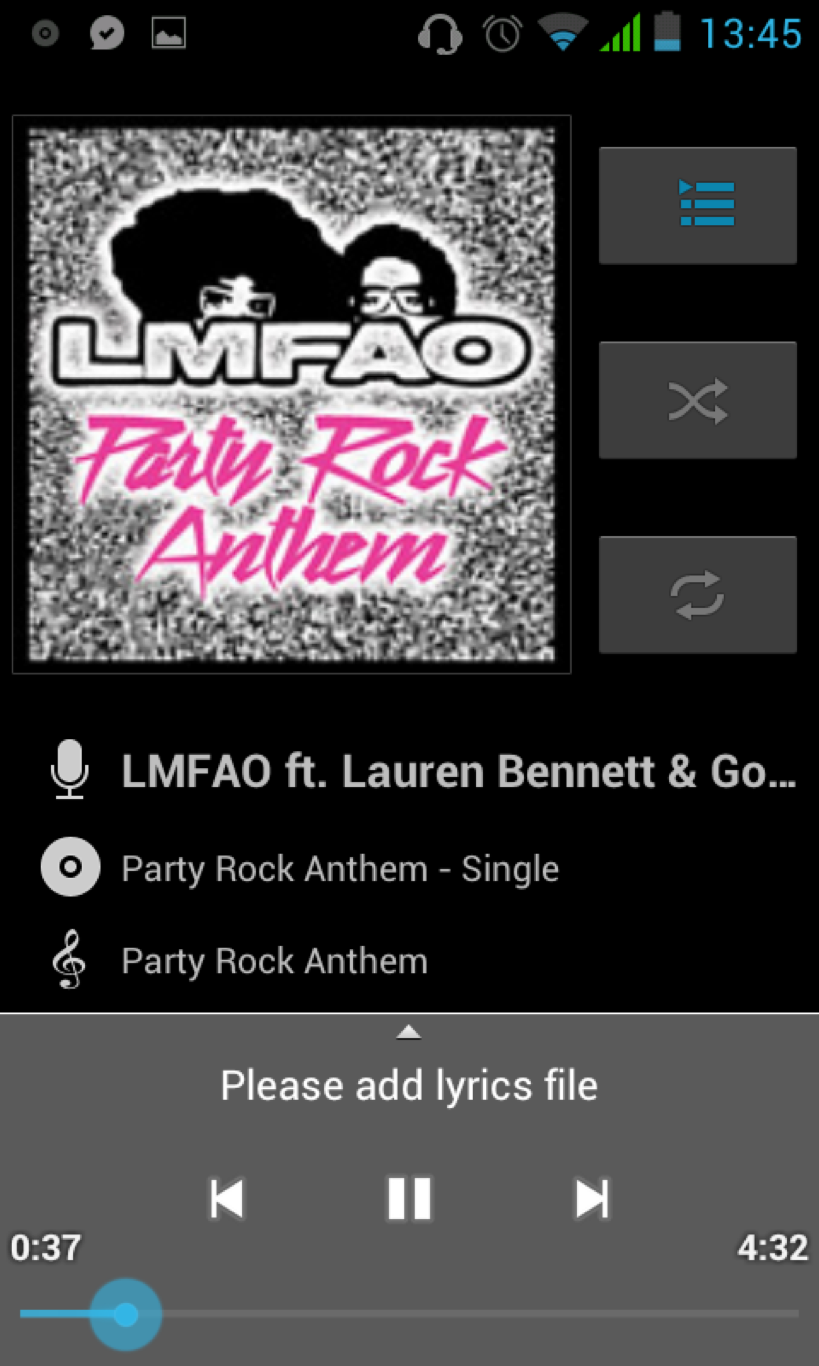
Task: Tap the LMFAO album cover art
Action: (x=291, y=394)
